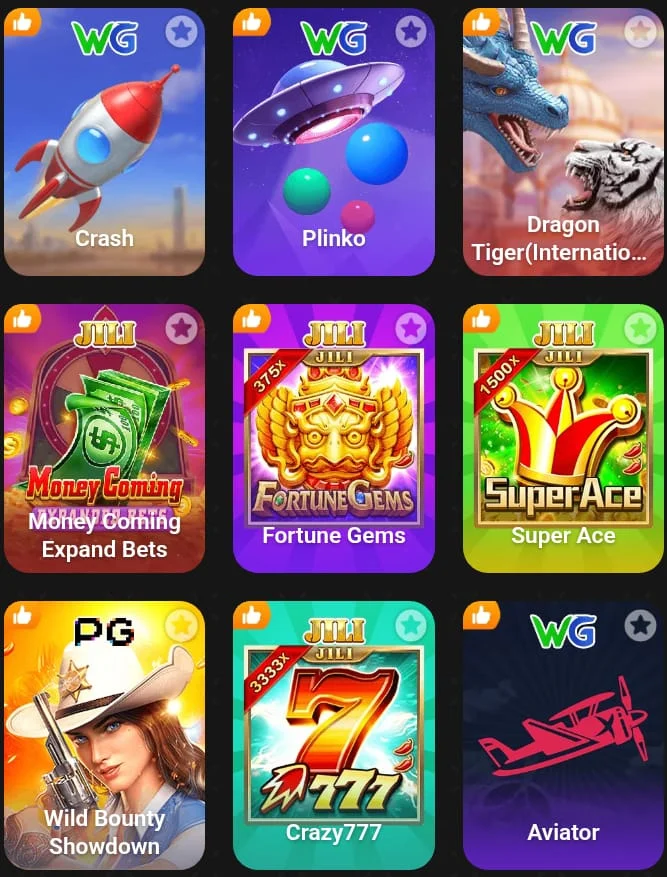Star the Dragon Tiger game
Image resolution: width=667 pixels, height=877 pixels.
tap(640, 32)
